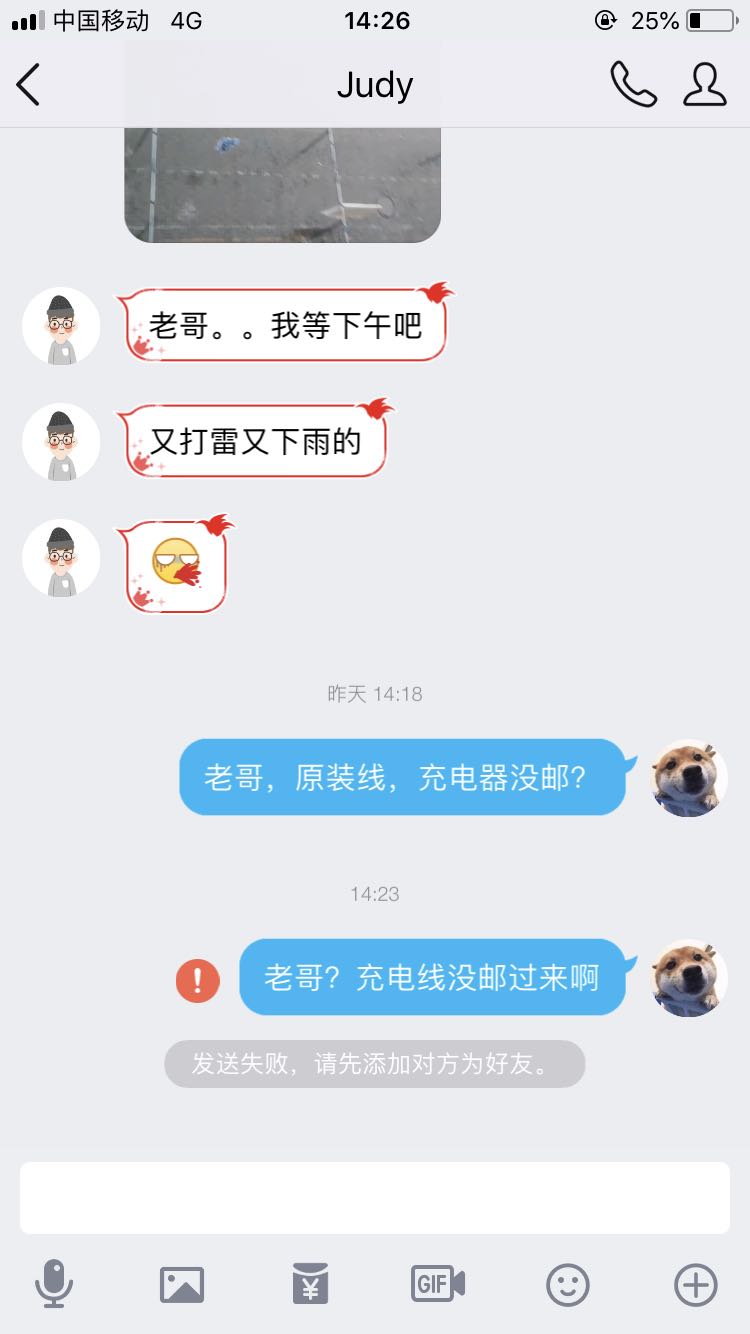Tap the red failed-to-send warning icon
Image resolution: width=750 pixels, height=1334 pixels.
click(x=198, y=980)
